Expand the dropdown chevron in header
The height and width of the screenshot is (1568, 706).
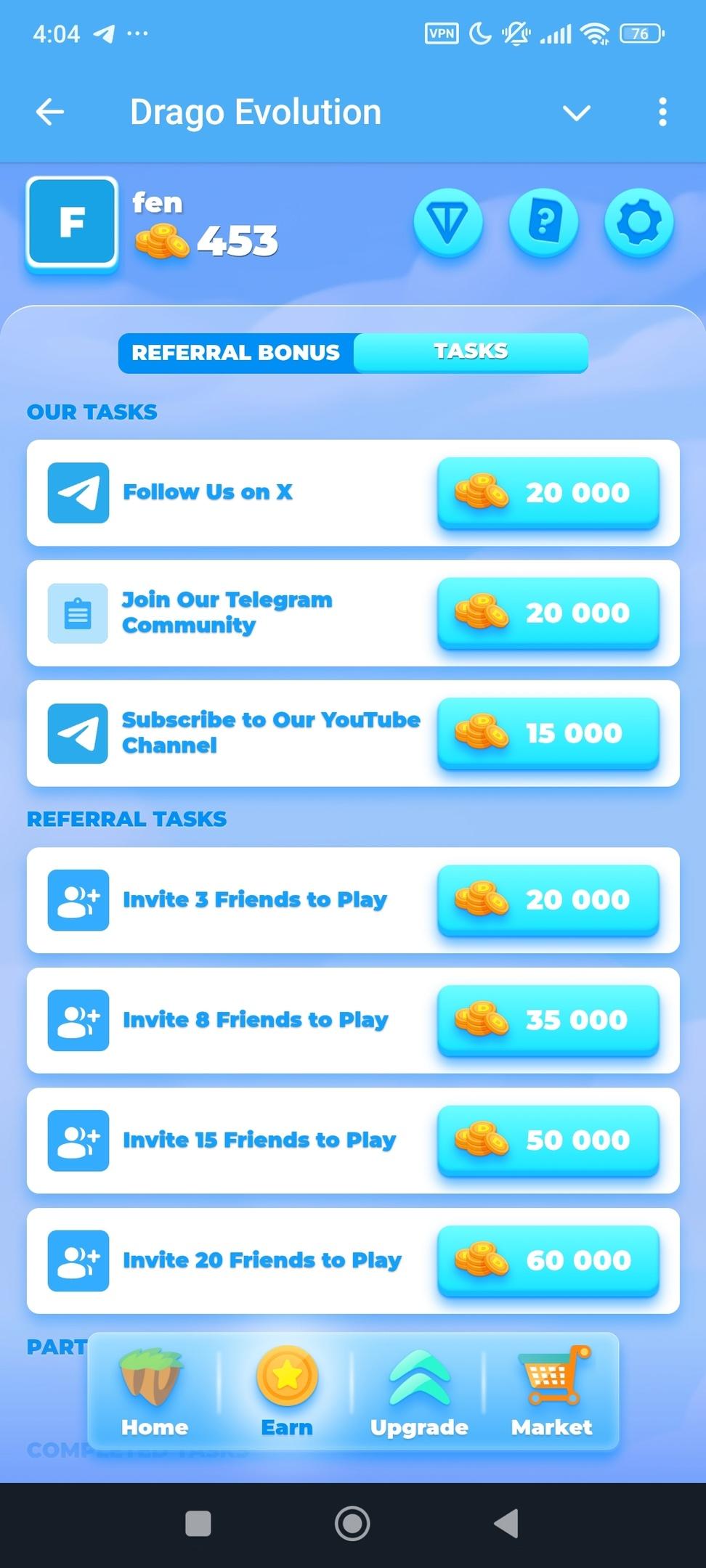pyautogui.click(x=577, y=113)
